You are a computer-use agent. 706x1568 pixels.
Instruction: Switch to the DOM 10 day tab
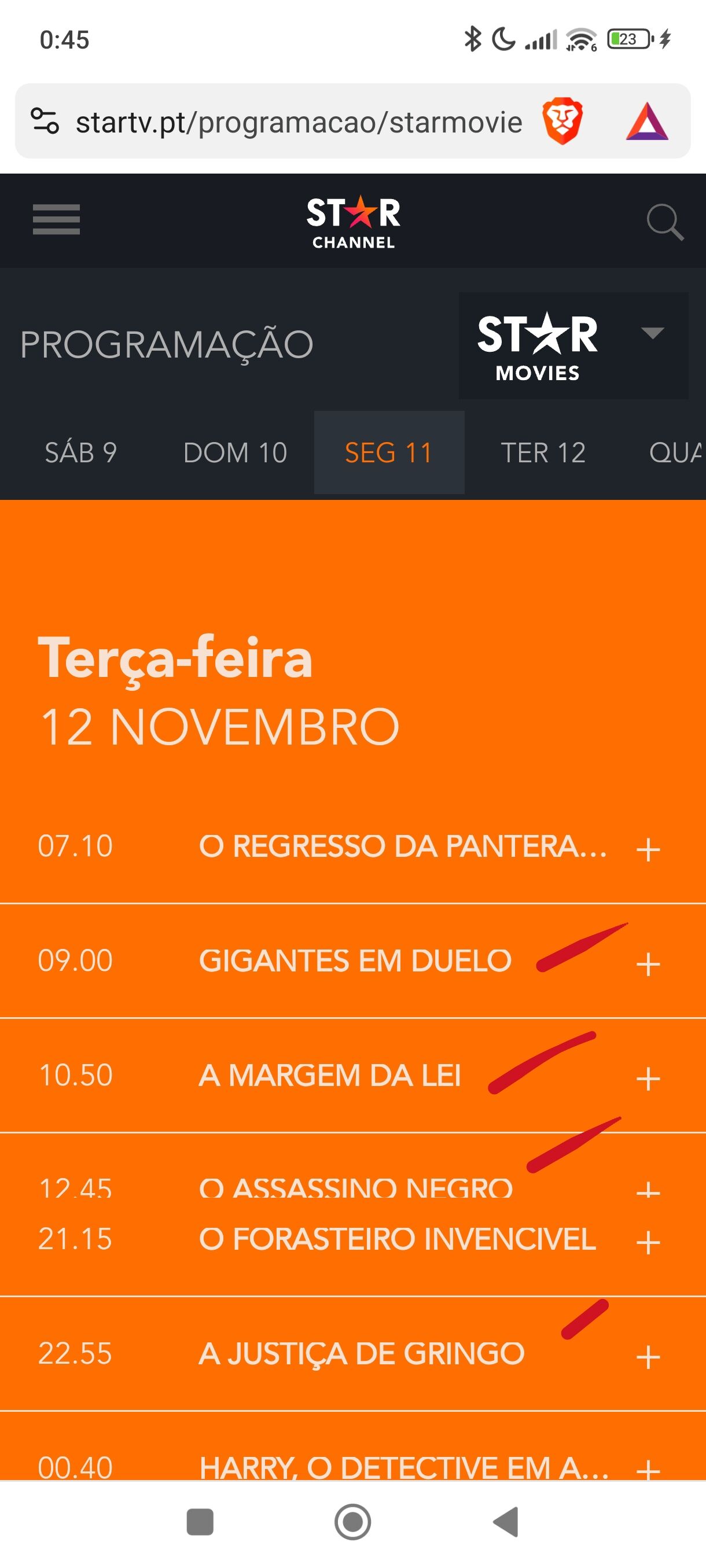(235, 452)
